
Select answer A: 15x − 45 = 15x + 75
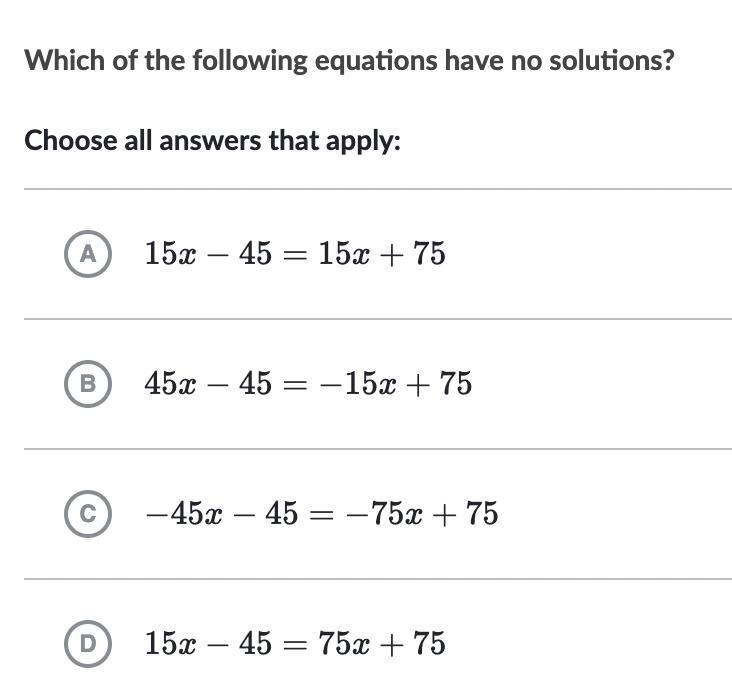88,254
